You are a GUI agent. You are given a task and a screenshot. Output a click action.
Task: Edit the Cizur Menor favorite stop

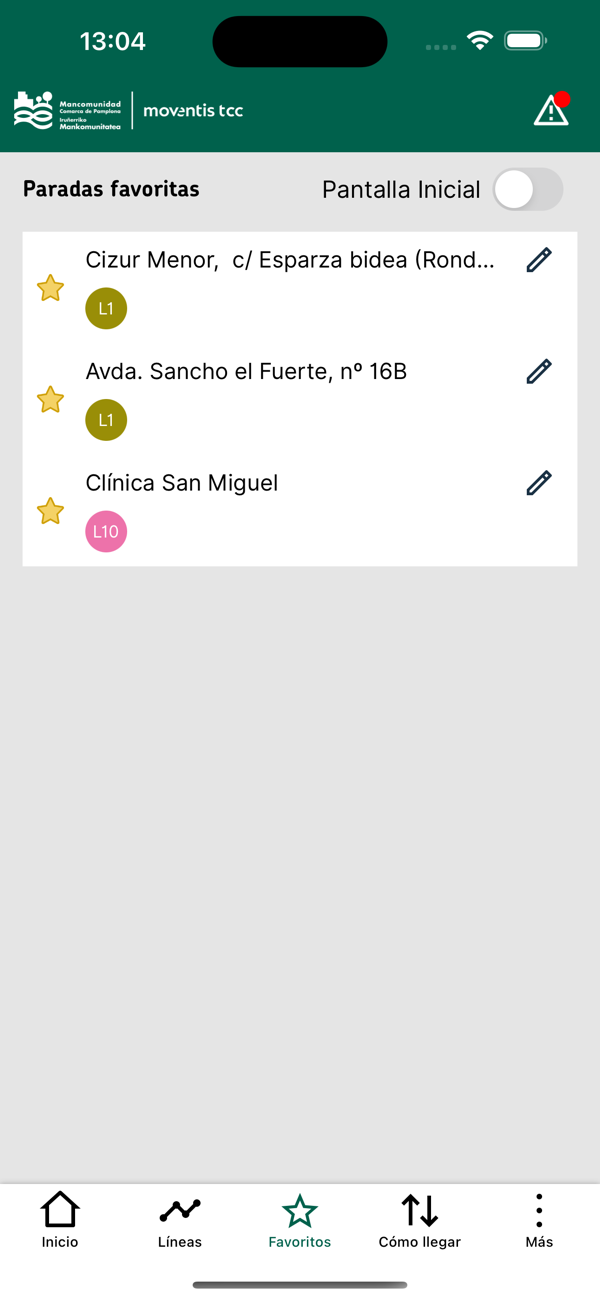click(539, 260)
